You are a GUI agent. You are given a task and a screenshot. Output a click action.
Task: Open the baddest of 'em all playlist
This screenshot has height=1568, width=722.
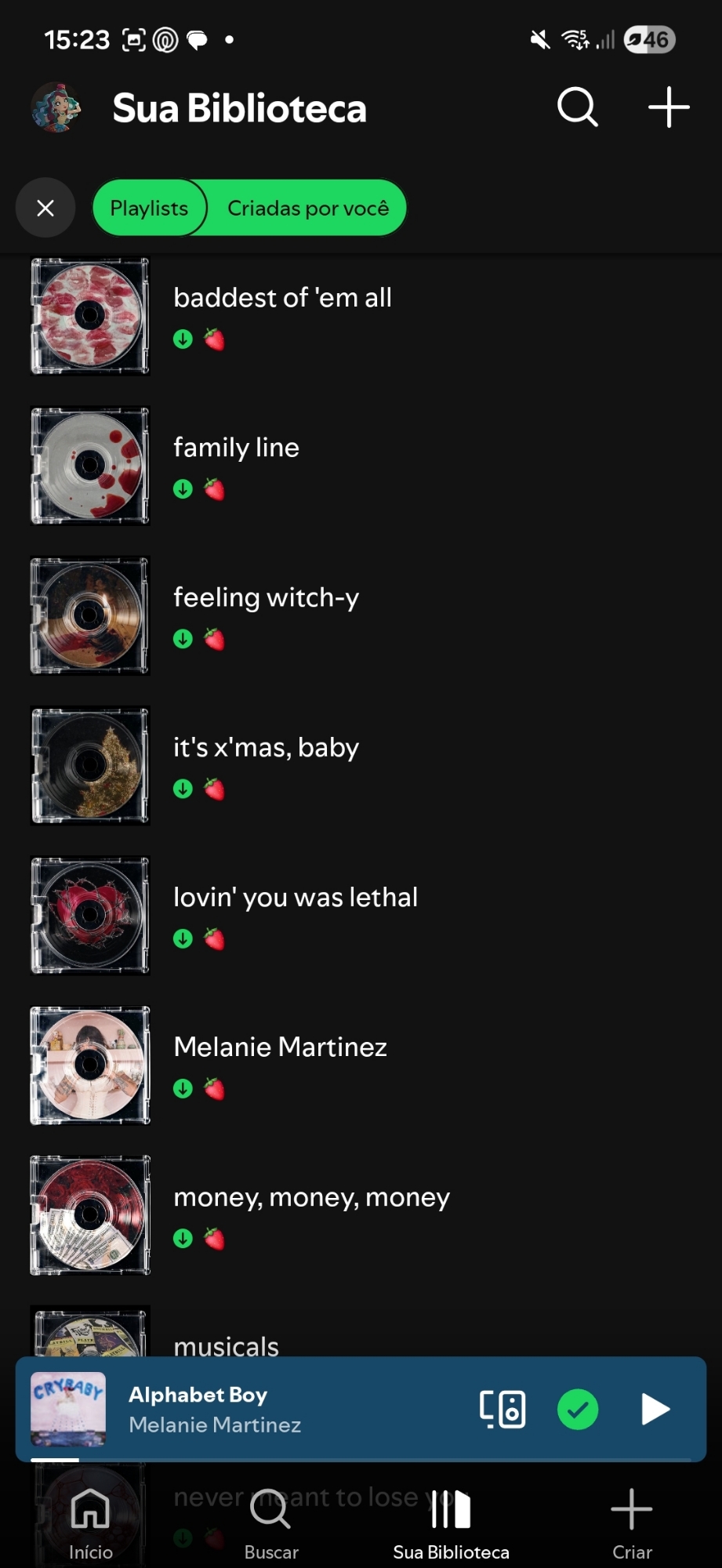282,315
